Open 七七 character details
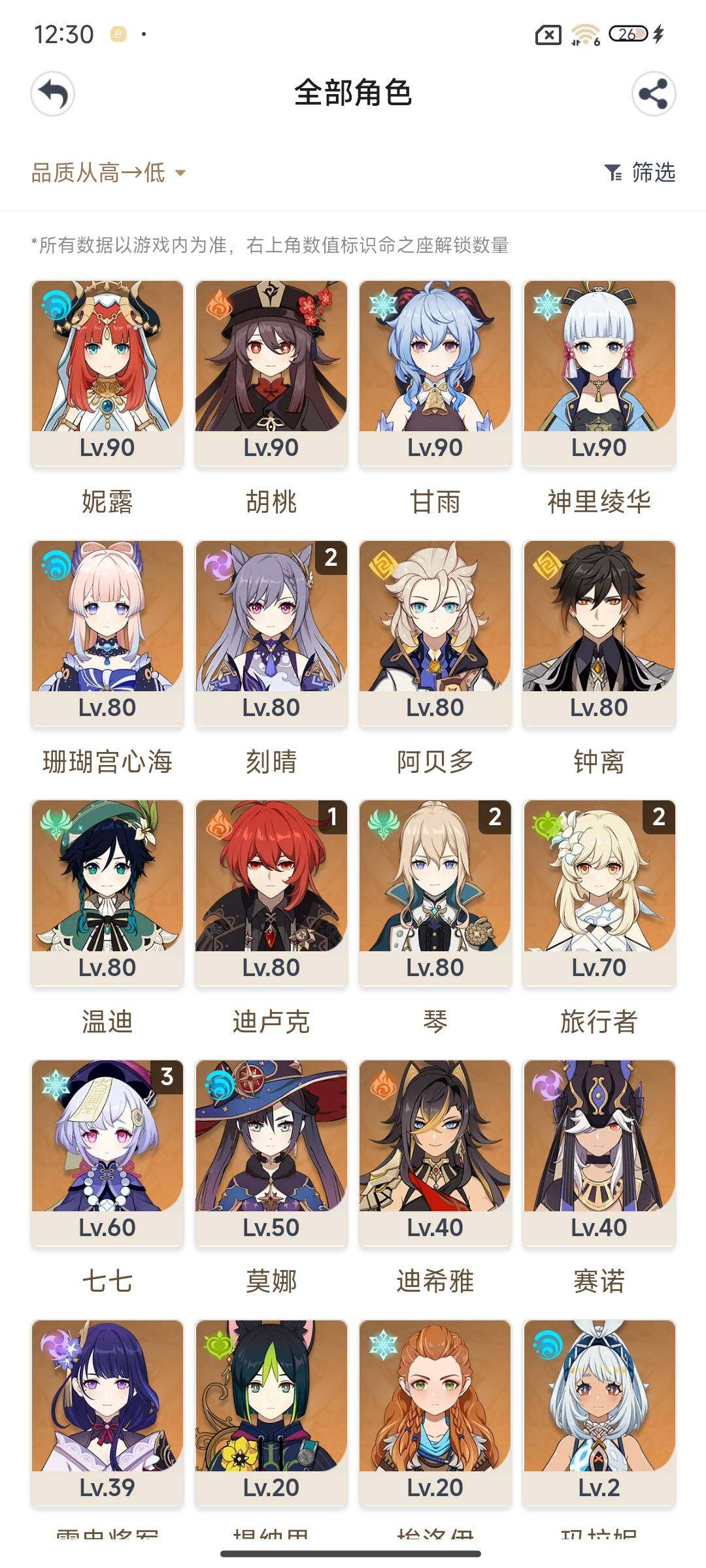 (107, 1152)
